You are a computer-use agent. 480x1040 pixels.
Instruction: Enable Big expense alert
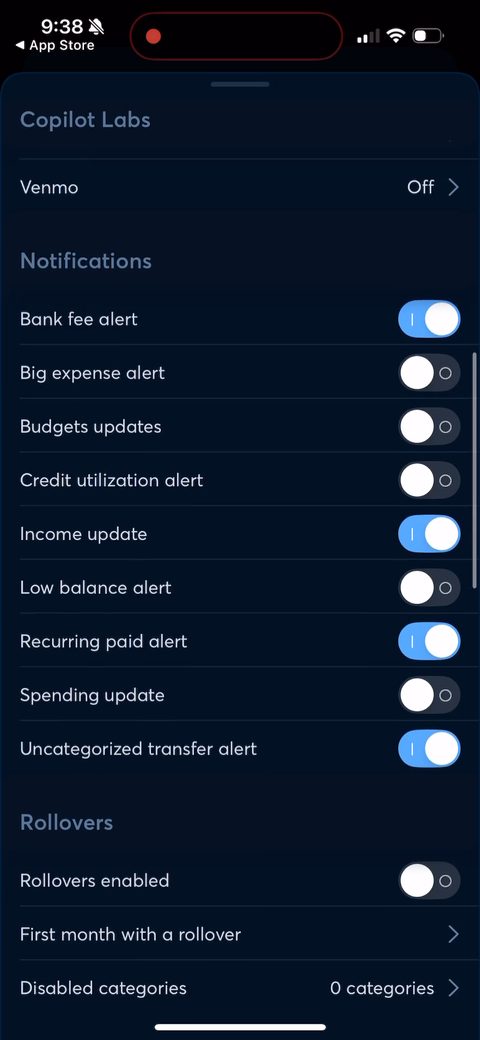[x=429, y=373]
